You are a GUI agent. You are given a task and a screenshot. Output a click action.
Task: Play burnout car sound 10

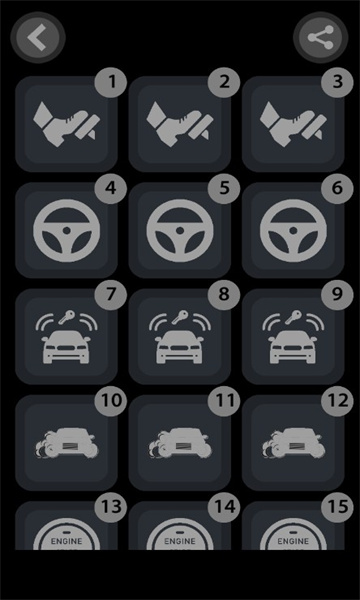click(67, 443)
